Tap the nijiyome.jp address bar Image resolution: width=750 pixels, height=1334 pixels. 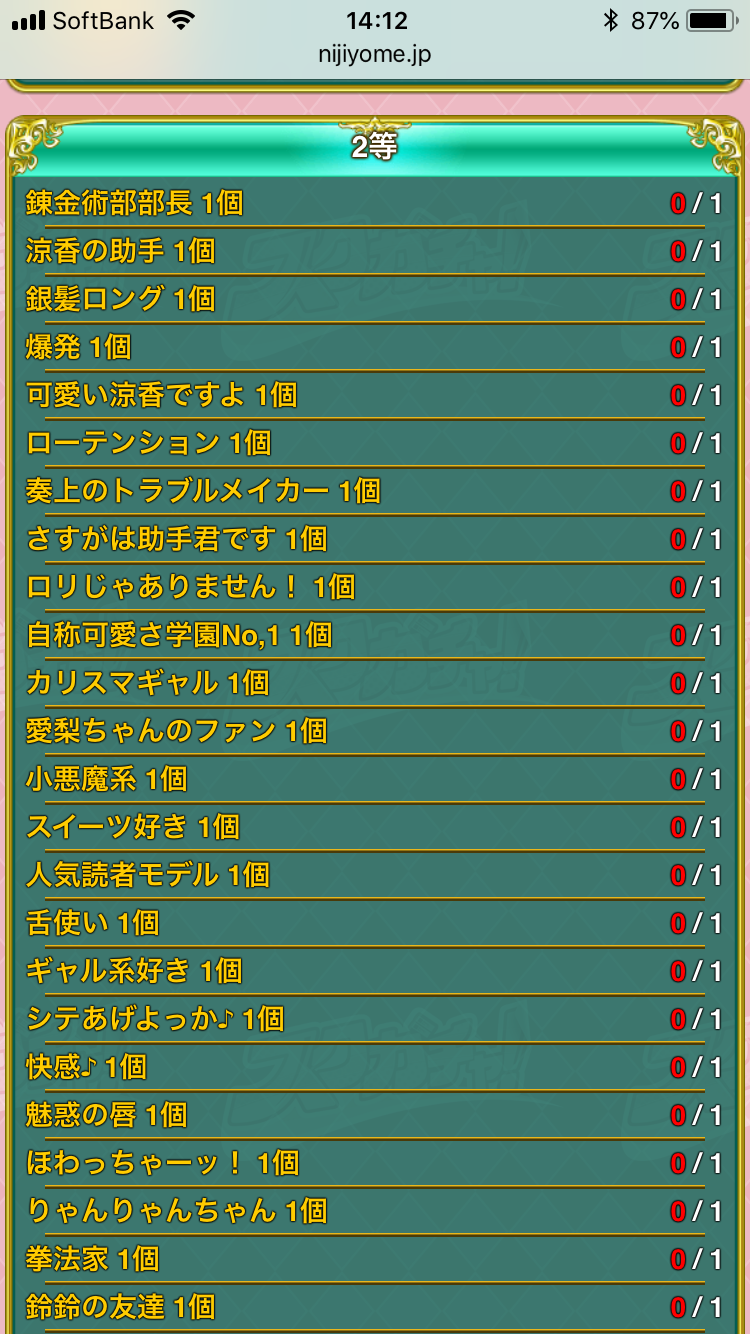[375, 54]
